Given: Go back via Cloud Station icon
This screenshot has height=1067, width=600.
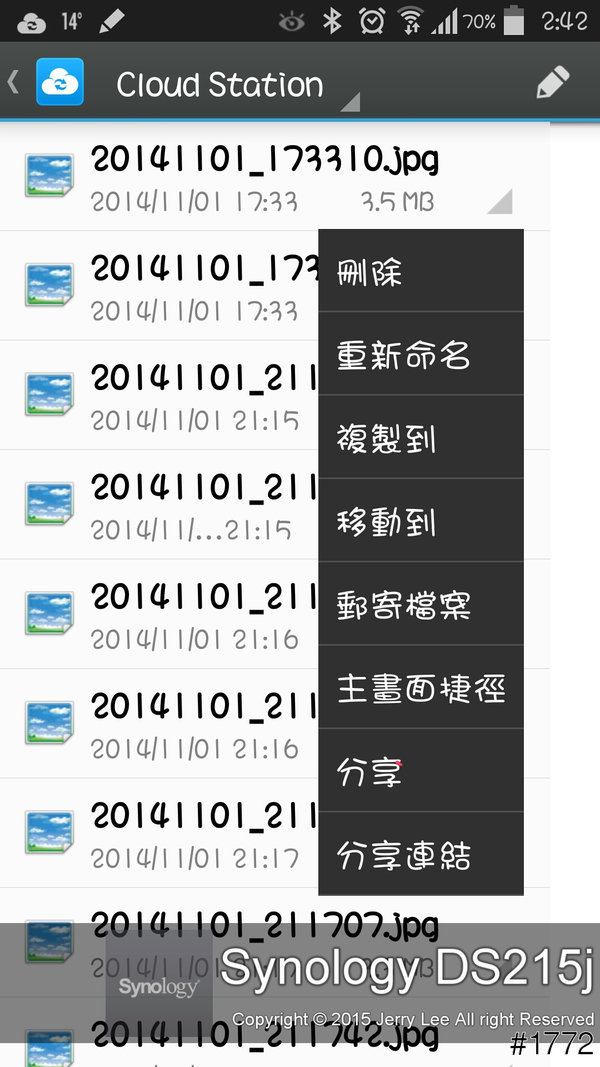Looking at the screenshot, I should (58, 84).
